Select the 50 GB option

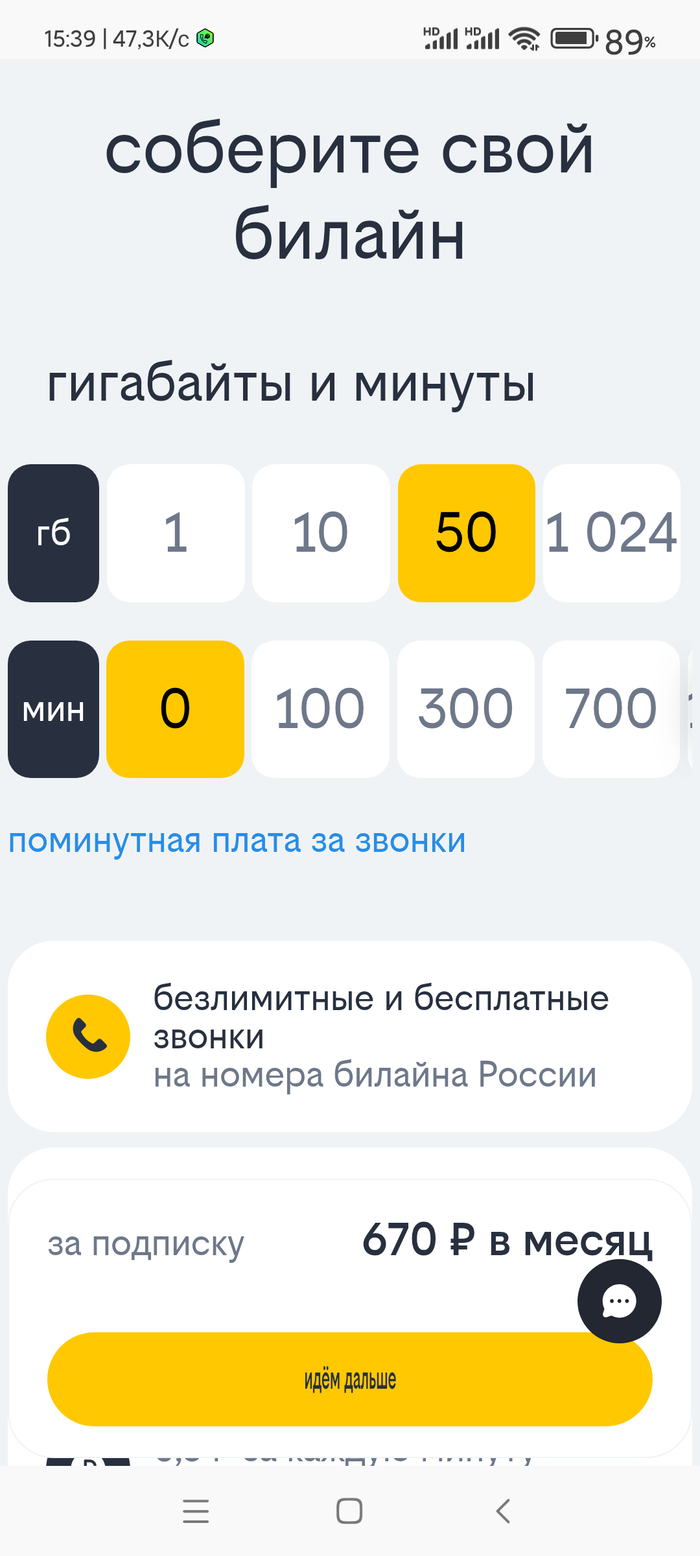[466, 533]
